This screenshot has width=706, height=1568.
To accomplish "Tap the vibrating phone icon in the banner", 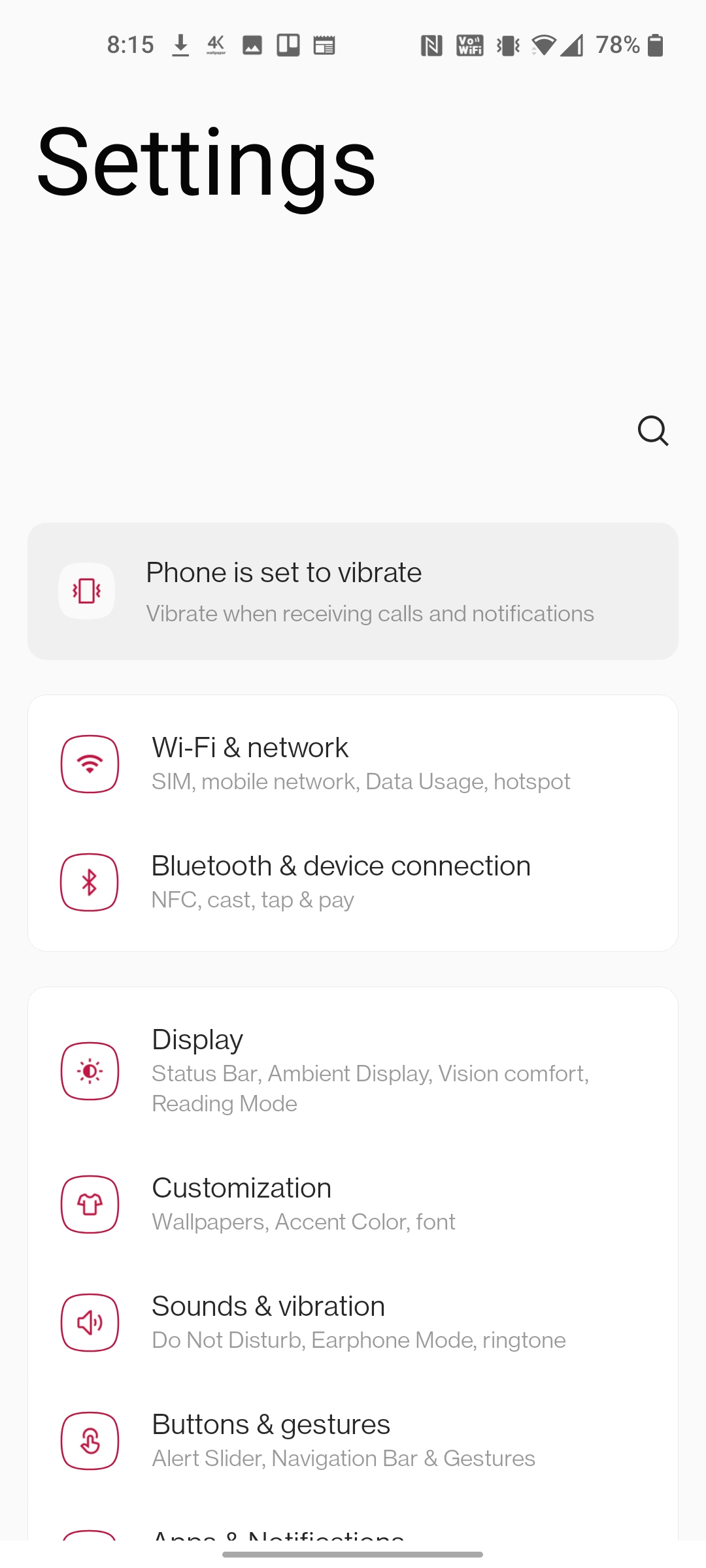I will pos(87,590).
